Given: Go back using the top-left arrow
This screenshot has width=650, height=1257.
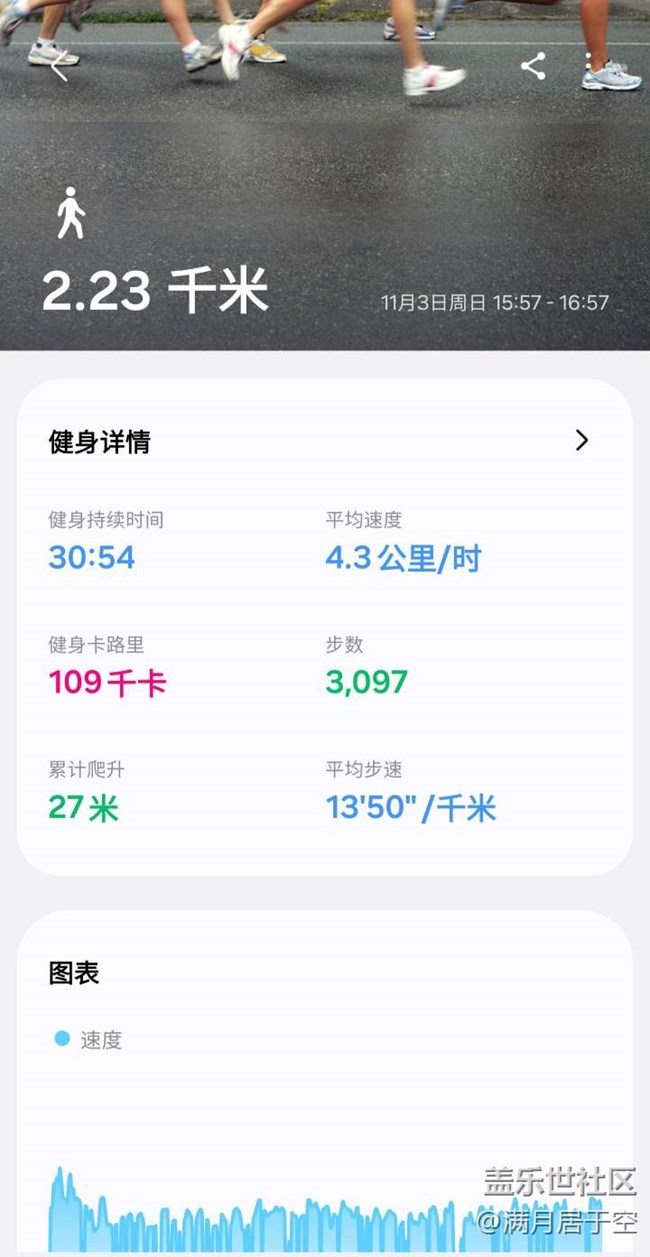Looking at the screenshot, I should [x=59, y=68].
